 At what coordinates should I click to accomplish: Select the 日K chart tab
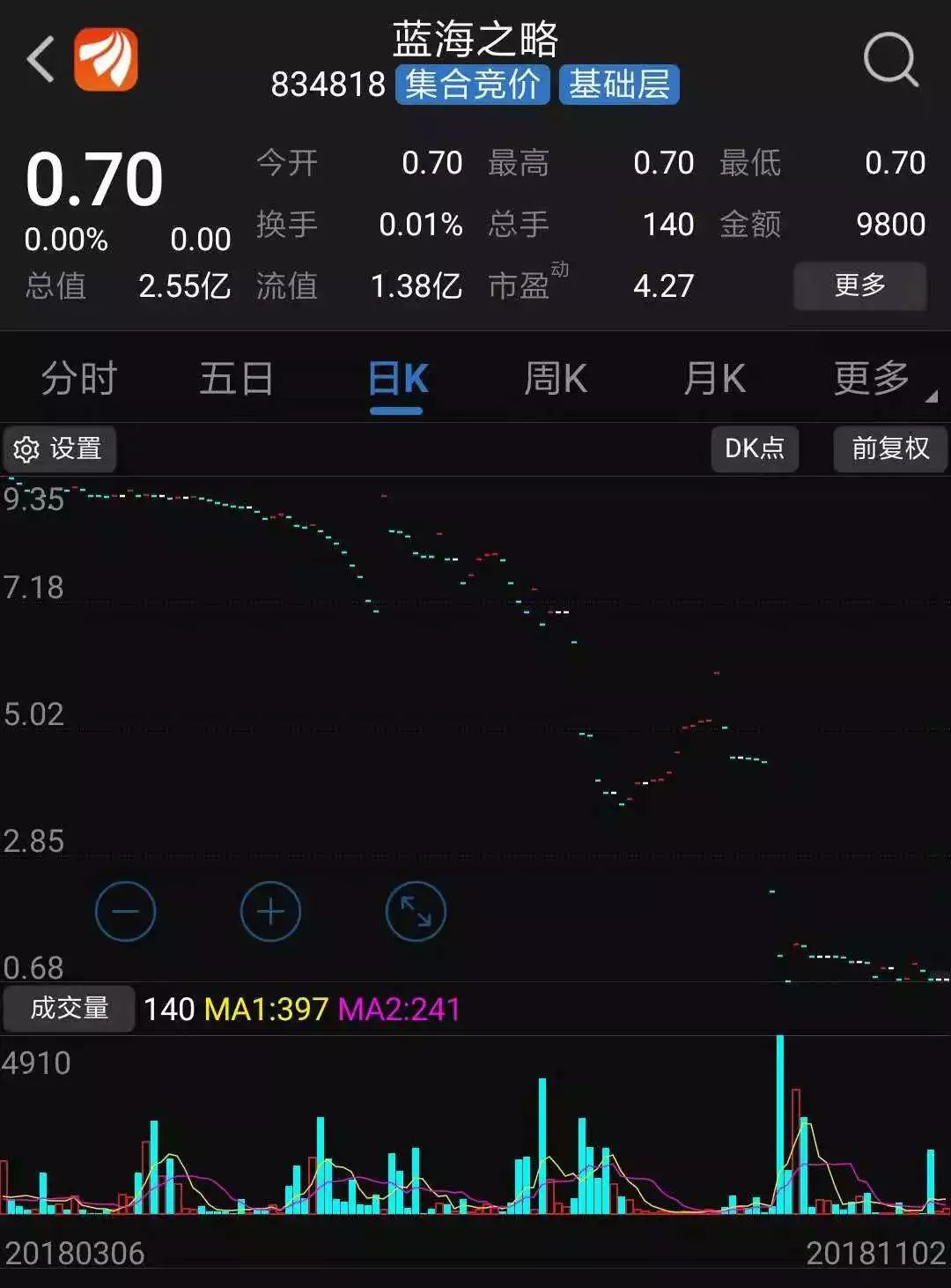point(397,379)
